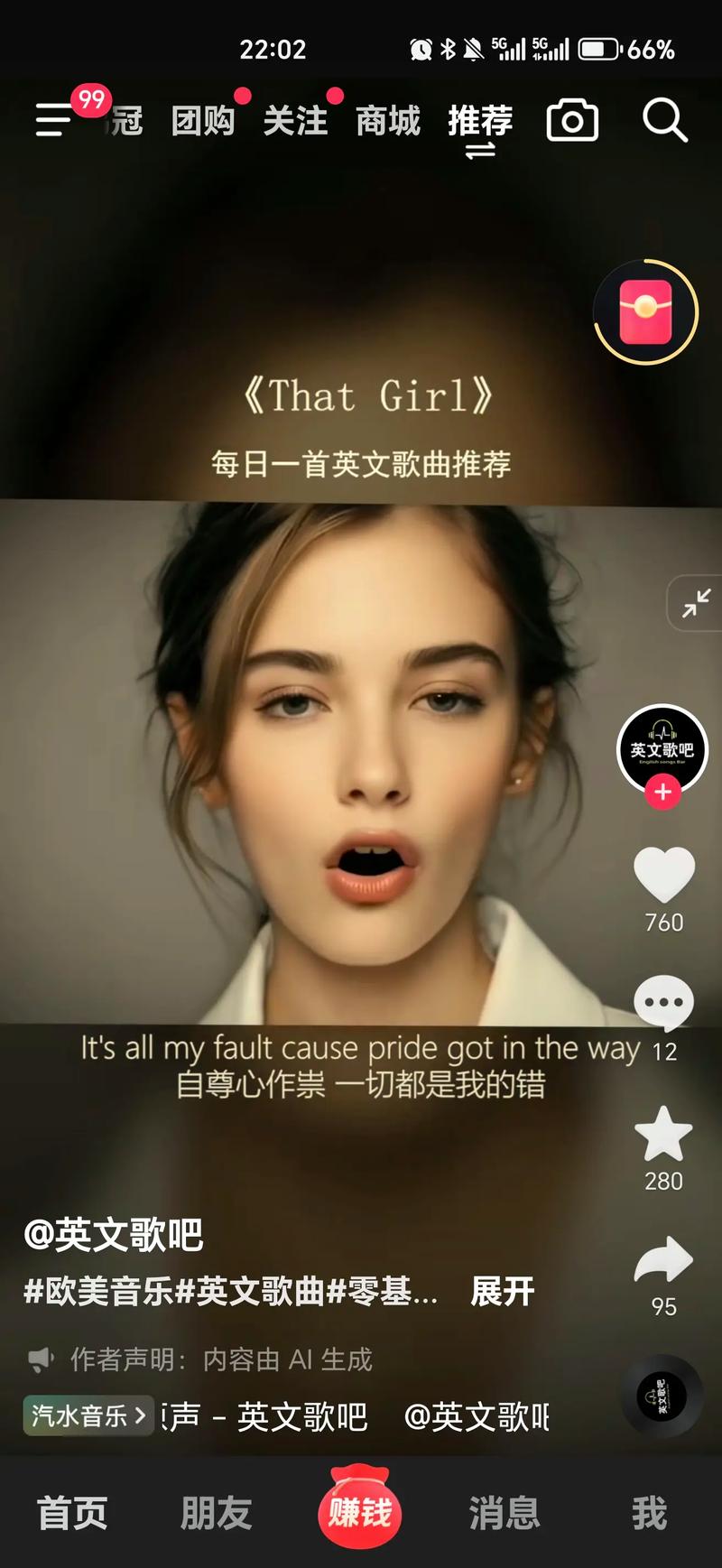This screenshot has width=722, height=1568.
Task: Like this video
Action: coord(664,876)
